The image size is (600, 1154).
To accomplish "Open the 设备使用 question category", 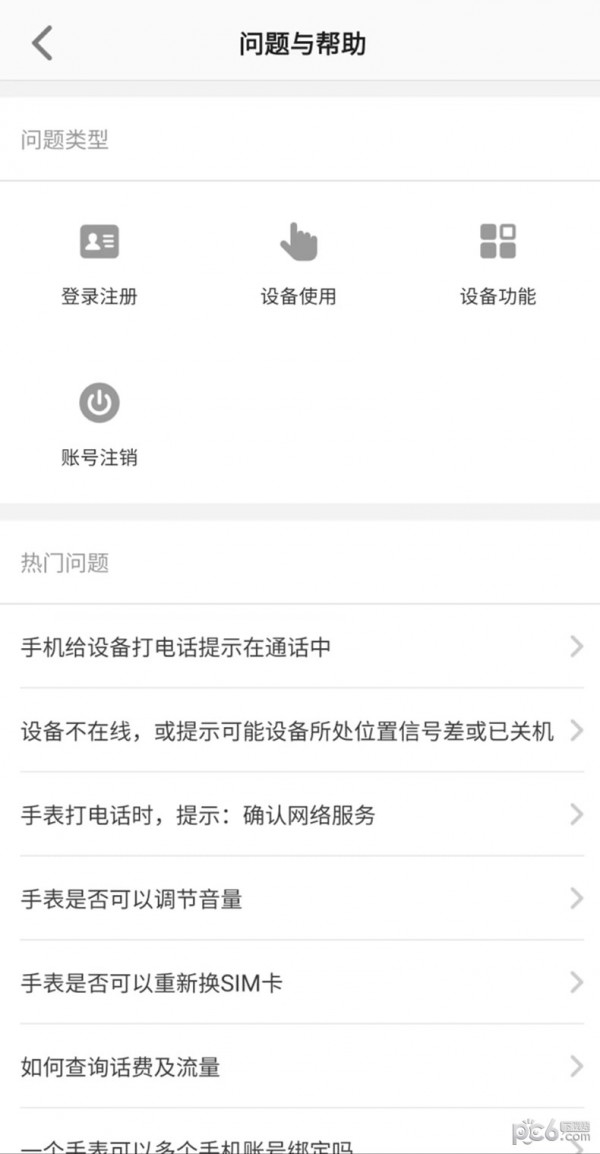I will click(298, 262).
